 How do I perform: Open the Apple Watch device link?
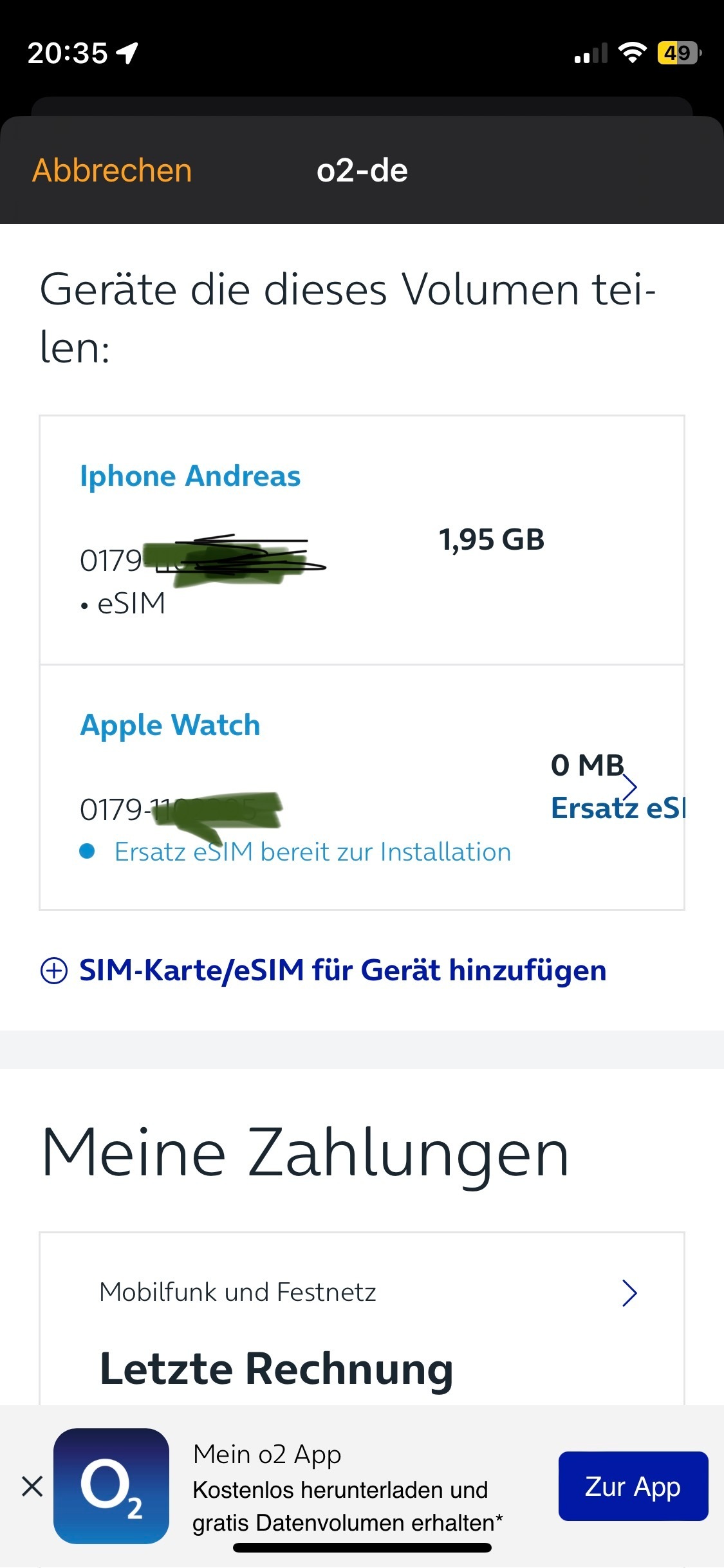pyautogui.click(x=170, y=725)
